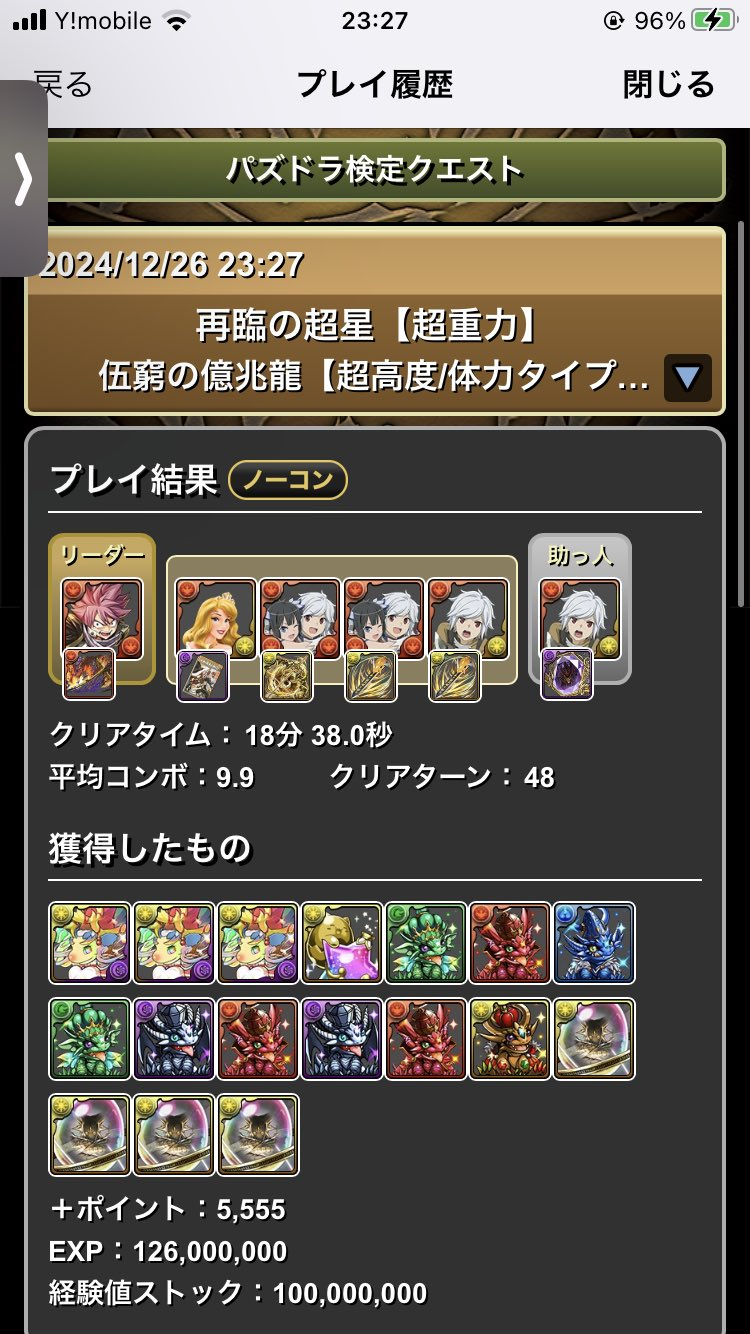Viewport: 750px width, 1334px height.
Task: Open the パズドラ検定クエスト banner
Action: [x=375, y=170]
